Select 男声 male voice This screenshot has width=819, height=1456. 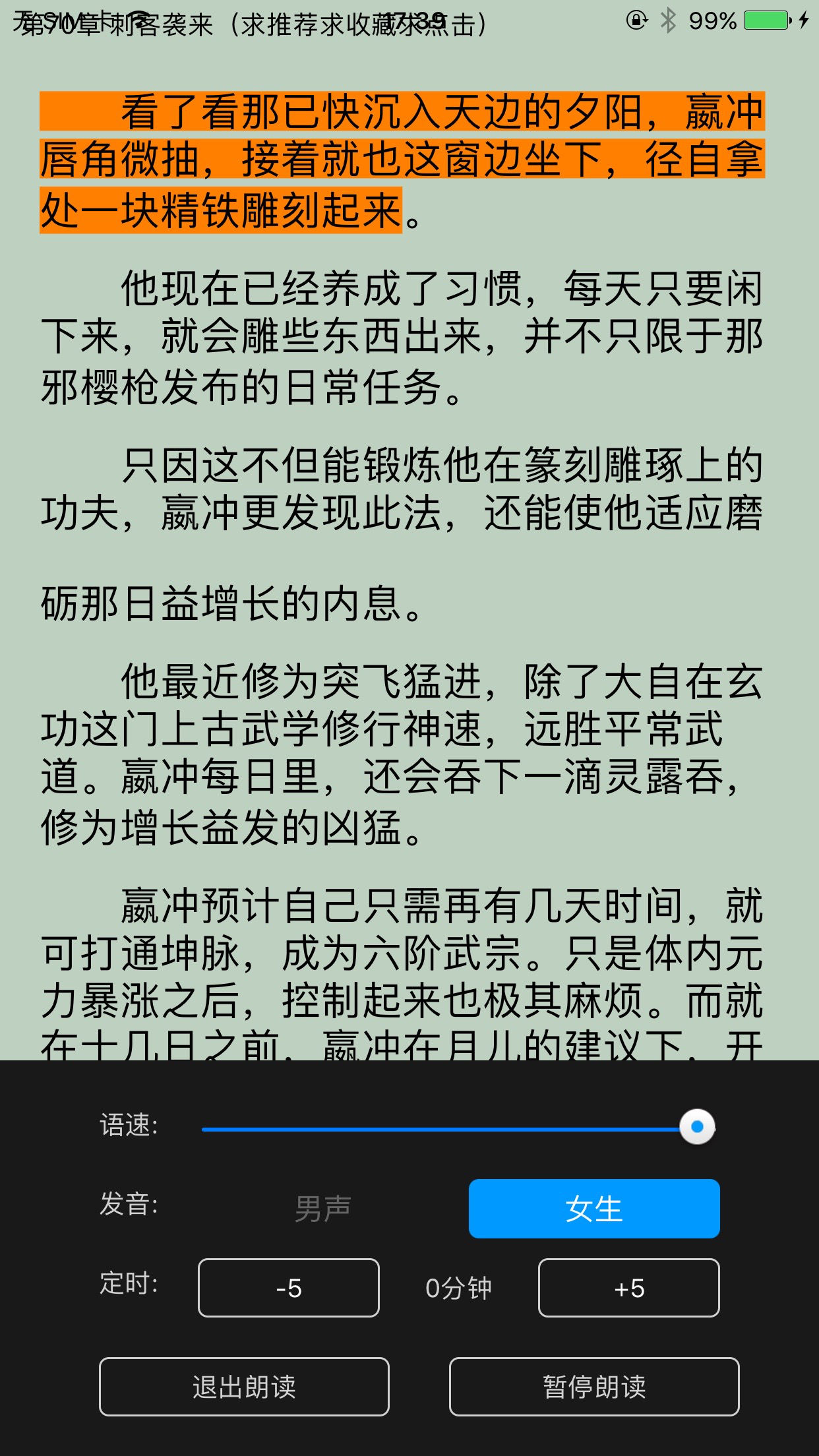point(322,1209)
